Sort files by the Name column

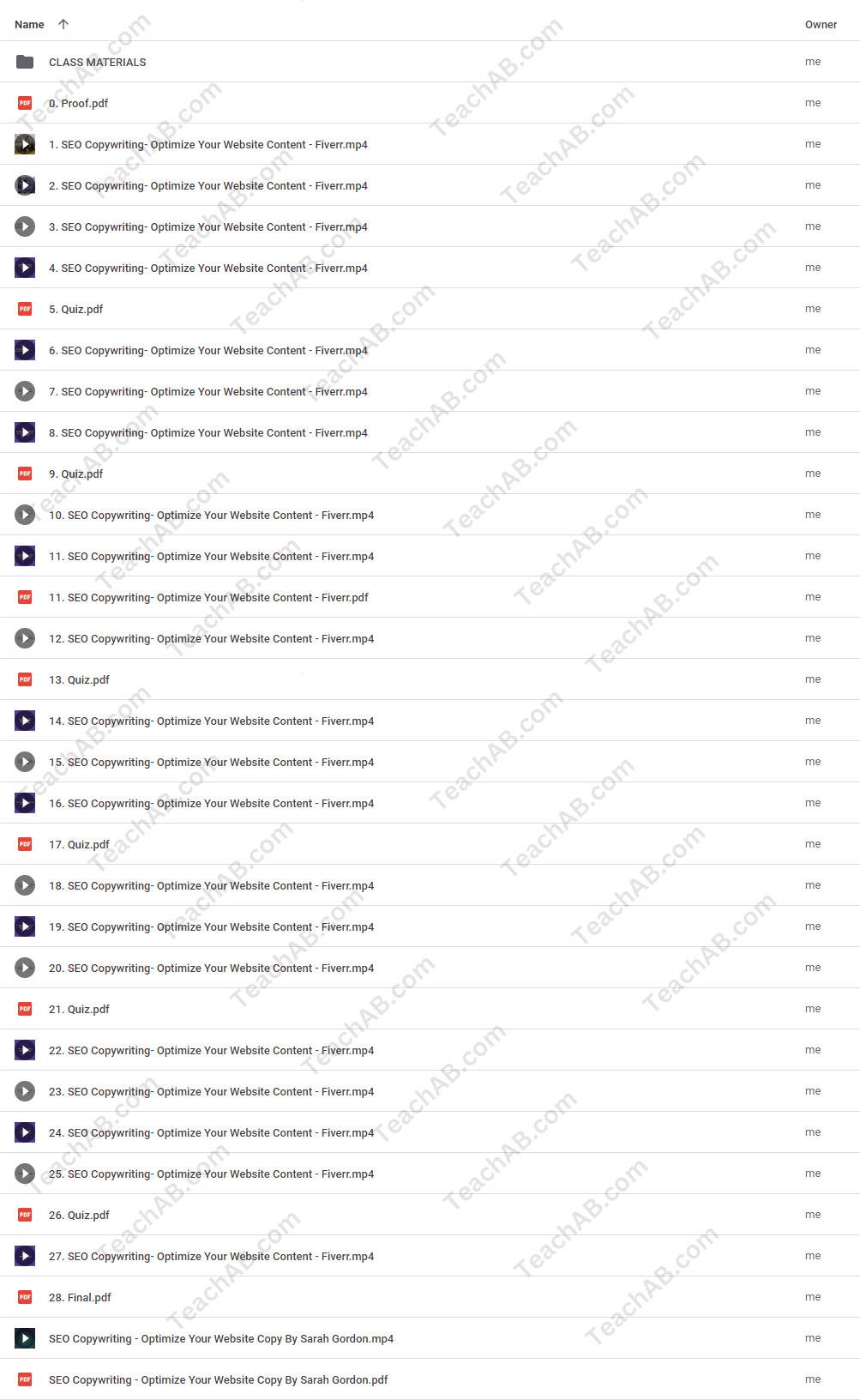[30, 25]
